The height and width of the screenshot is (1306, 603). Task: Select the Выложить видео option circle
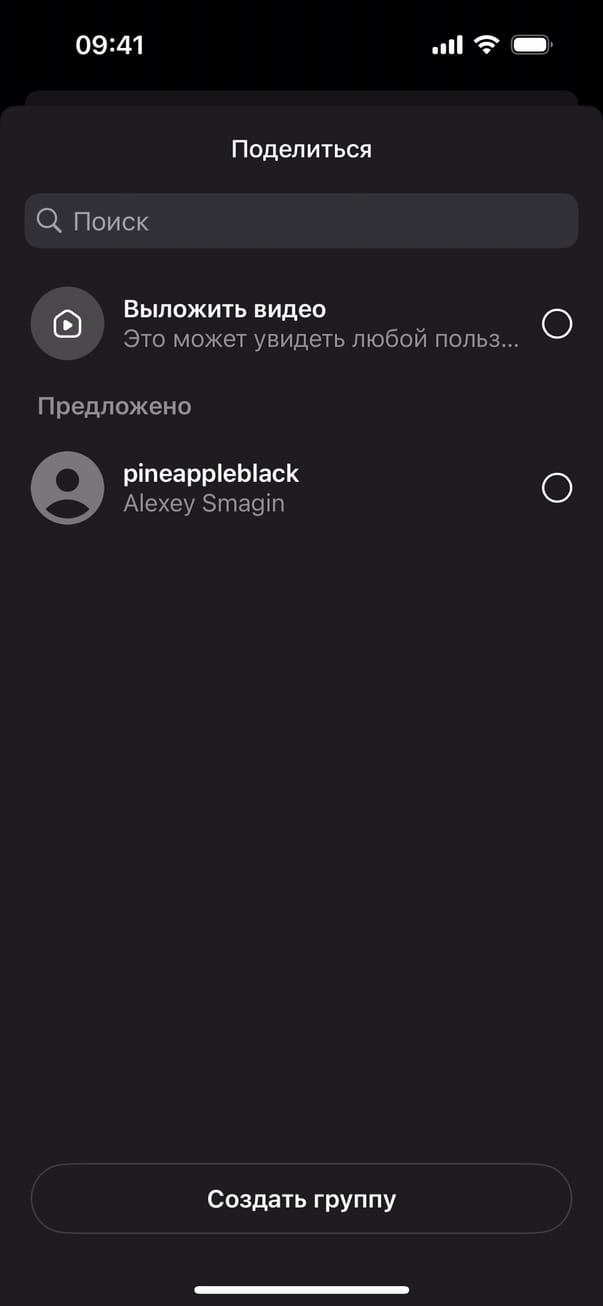pos(556,324)
